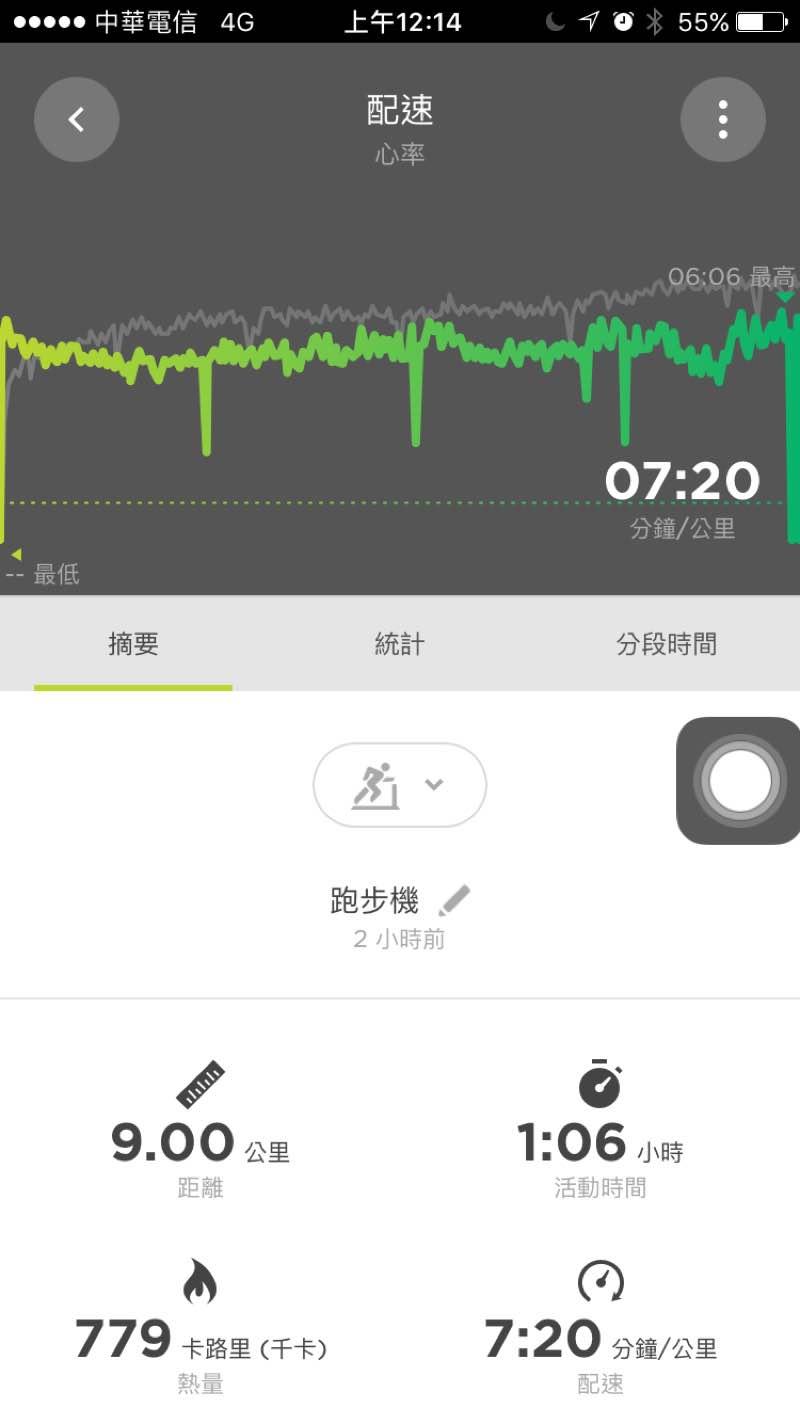
Task: Go back using the arrow button
Action: [x=77, y=120]
